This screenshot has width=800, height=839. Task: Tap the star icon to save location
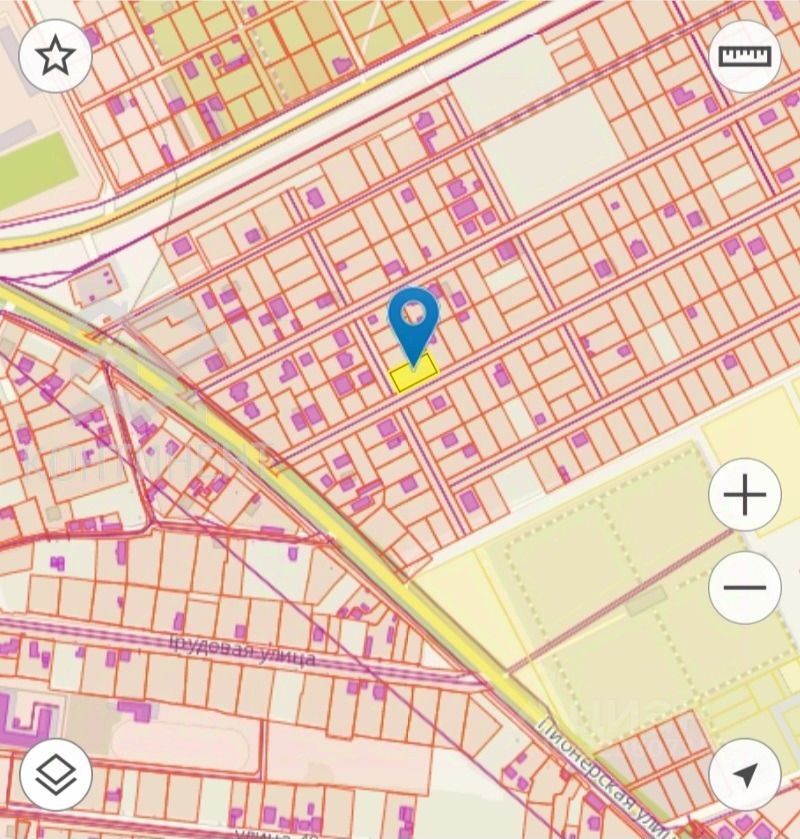[55, 56]
